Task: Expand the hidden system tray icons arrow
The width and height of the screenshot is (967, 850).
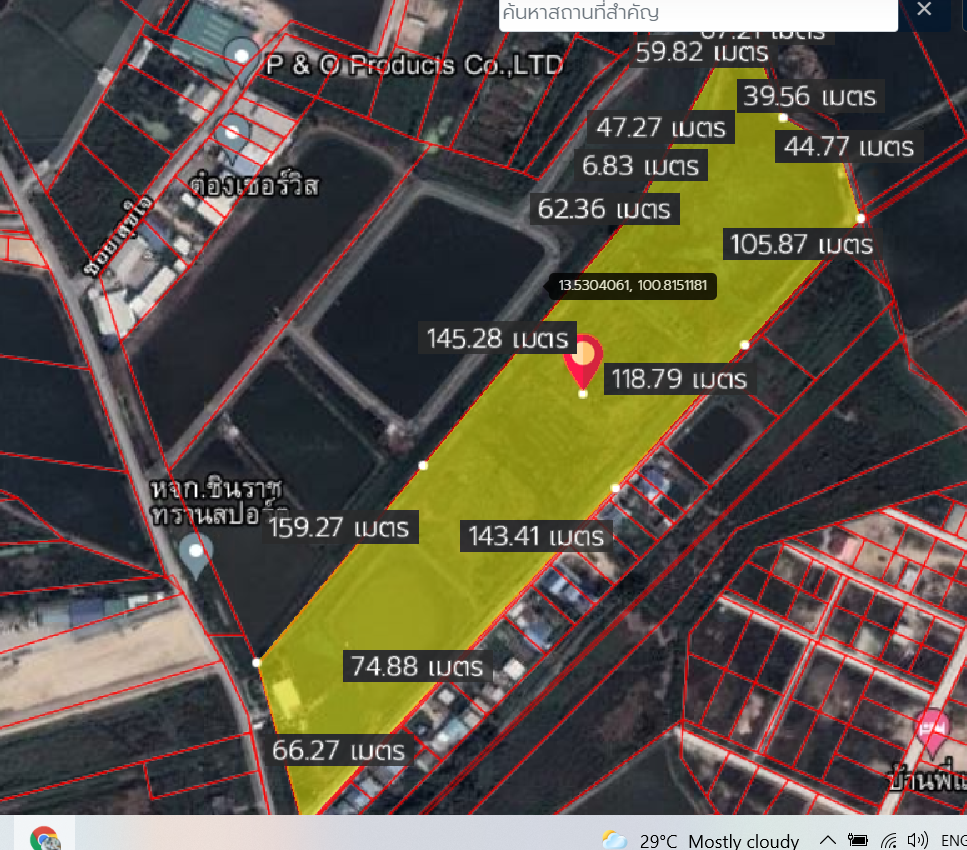Action: (x=827, y=840)
